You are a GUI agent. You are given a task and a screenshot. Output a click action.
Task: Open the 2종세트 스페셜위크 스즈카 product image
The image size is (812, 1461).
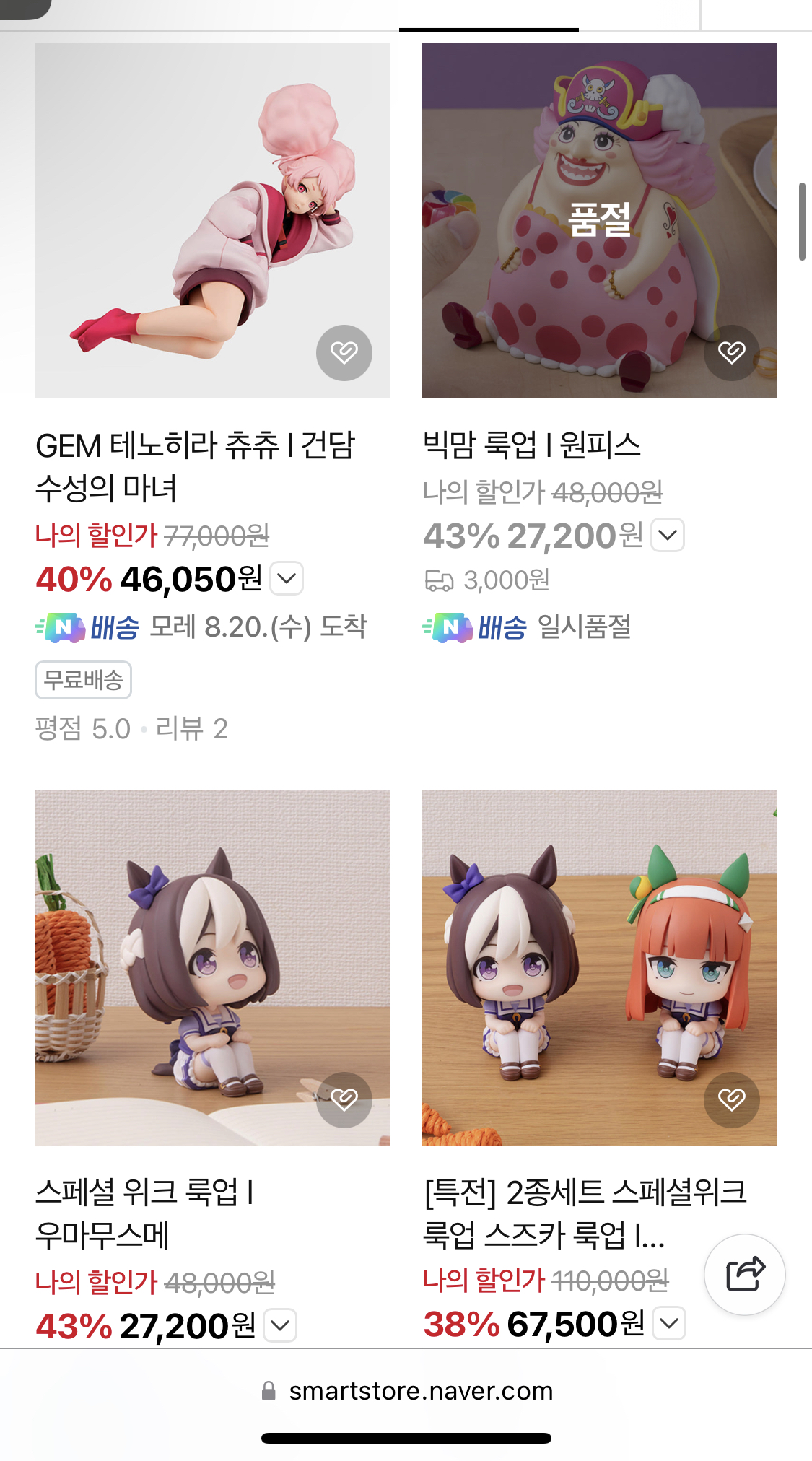(599, 967)
